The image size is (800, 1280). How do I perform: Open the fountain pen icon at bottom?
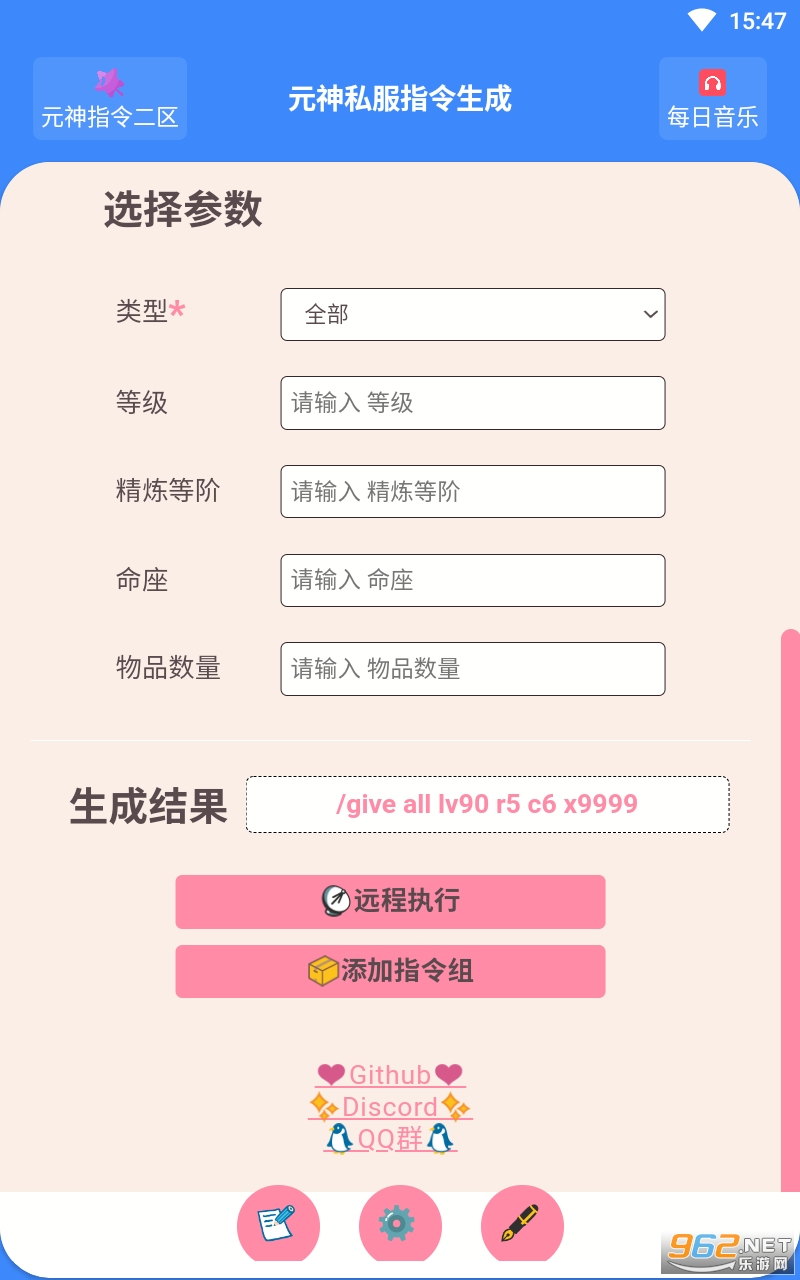coord(522,1223)
